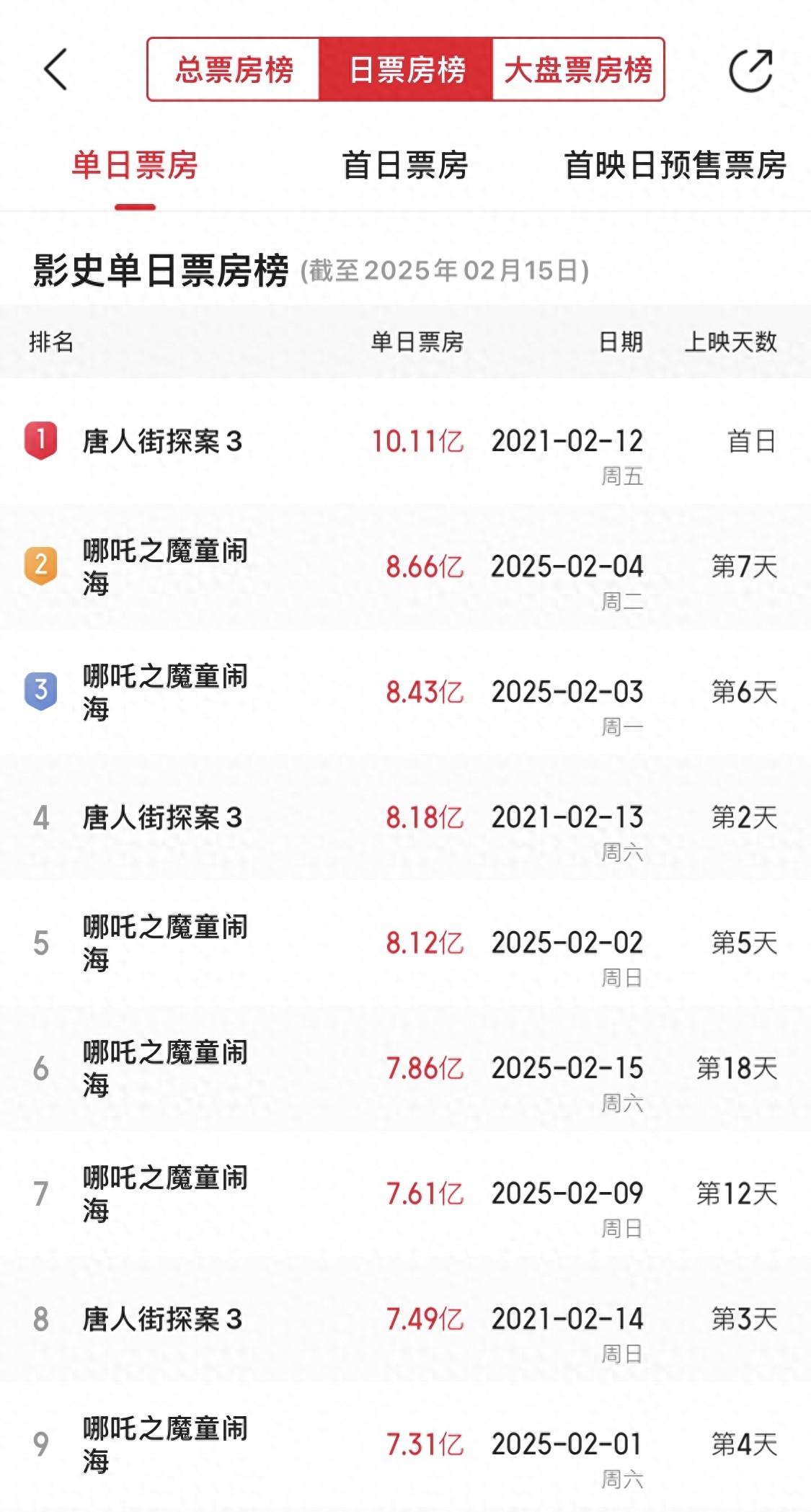Image resolution: width=811 pixels, height=1512 pixels.
Task: Share this box office ranking
Action: tap(751, 70)
